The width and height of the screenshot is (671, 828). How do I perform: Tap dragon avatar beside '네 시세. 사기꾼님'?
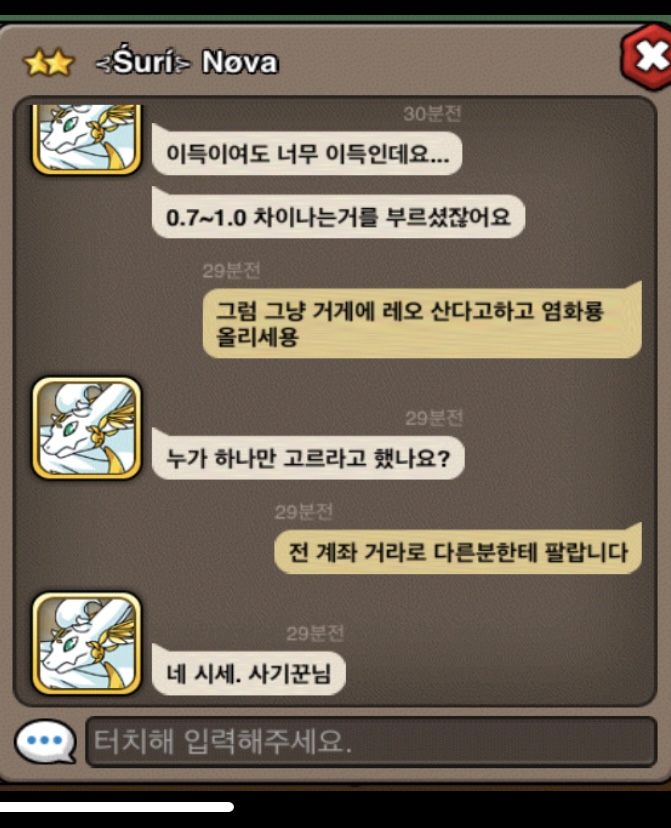(87, 643)
